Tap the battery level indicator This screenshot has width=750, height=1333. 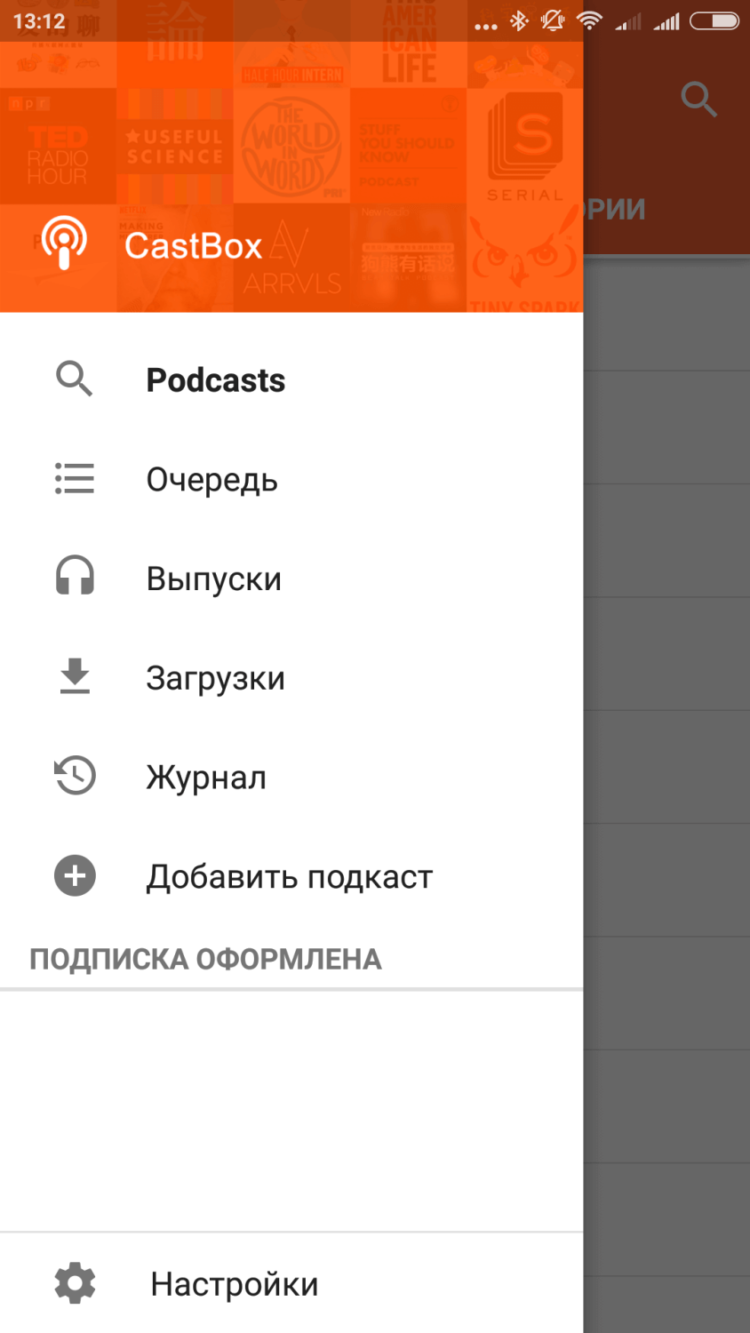pos(713,19)
